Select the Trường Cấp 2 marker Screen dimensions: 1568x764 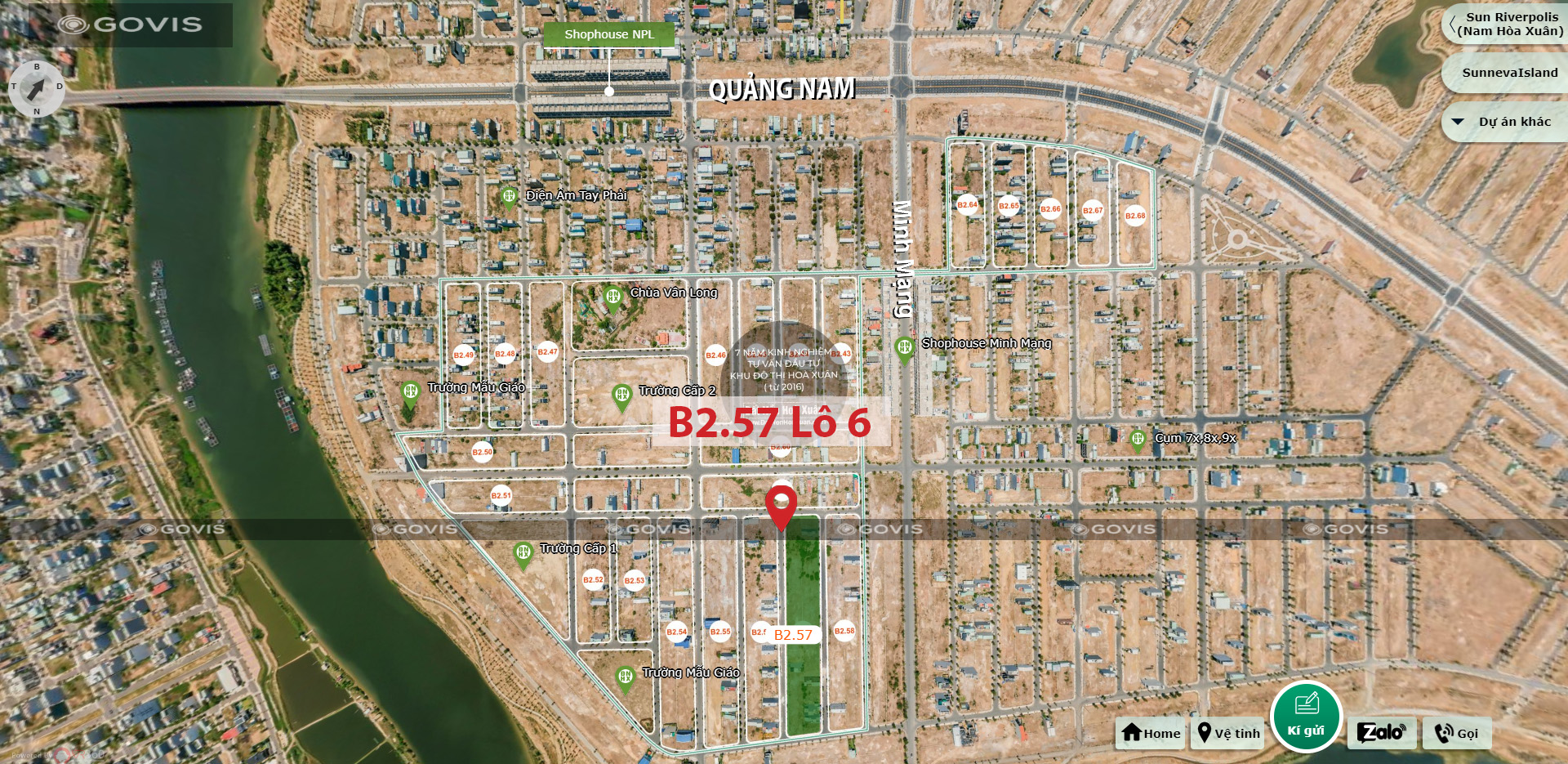click(x=622, y=395)
